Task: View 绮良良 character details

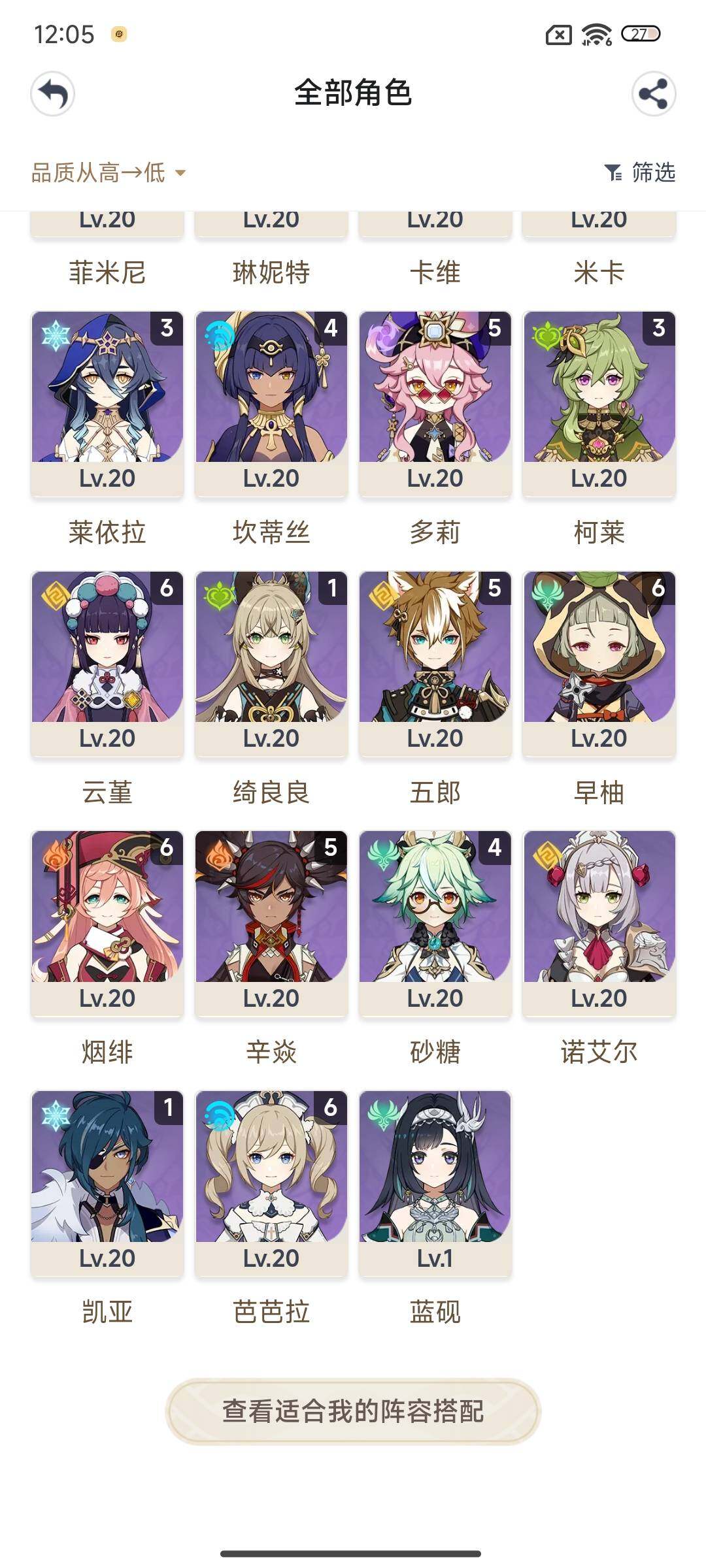Action: [x=271, y=662]
